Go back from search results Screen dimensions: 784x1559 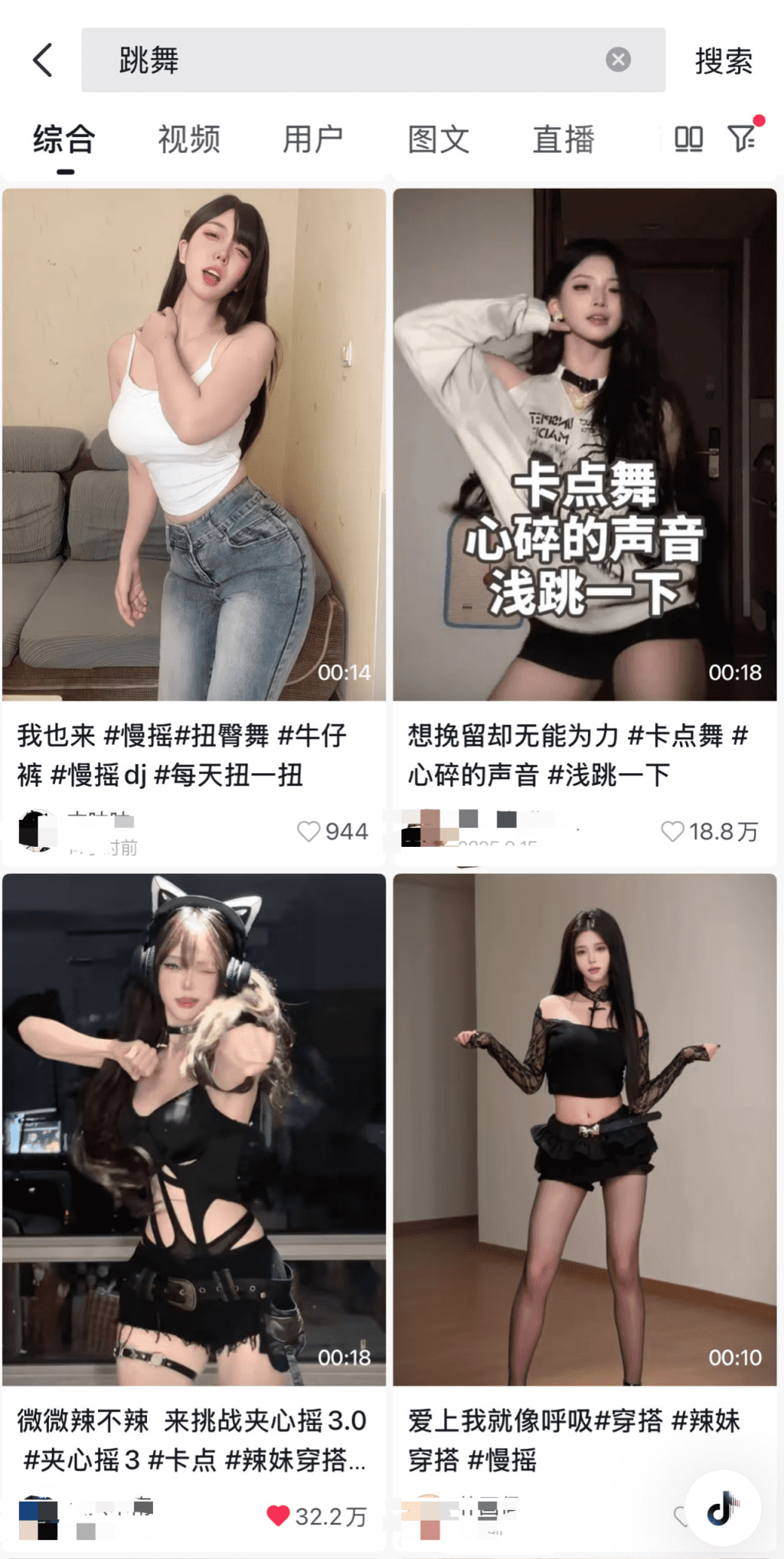click(x=44, y=60)
